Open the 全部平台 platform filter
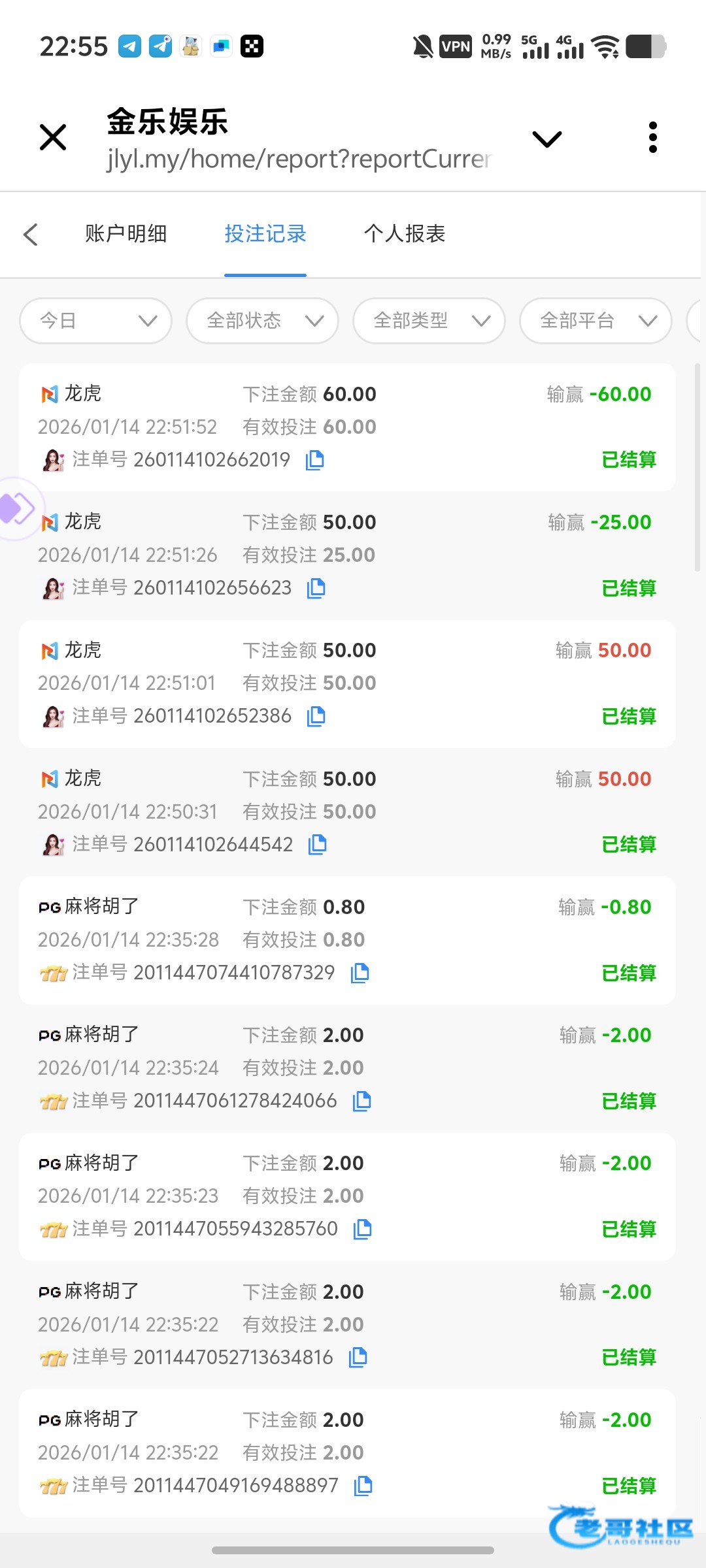706x1568 pixels. click(596, 321)
